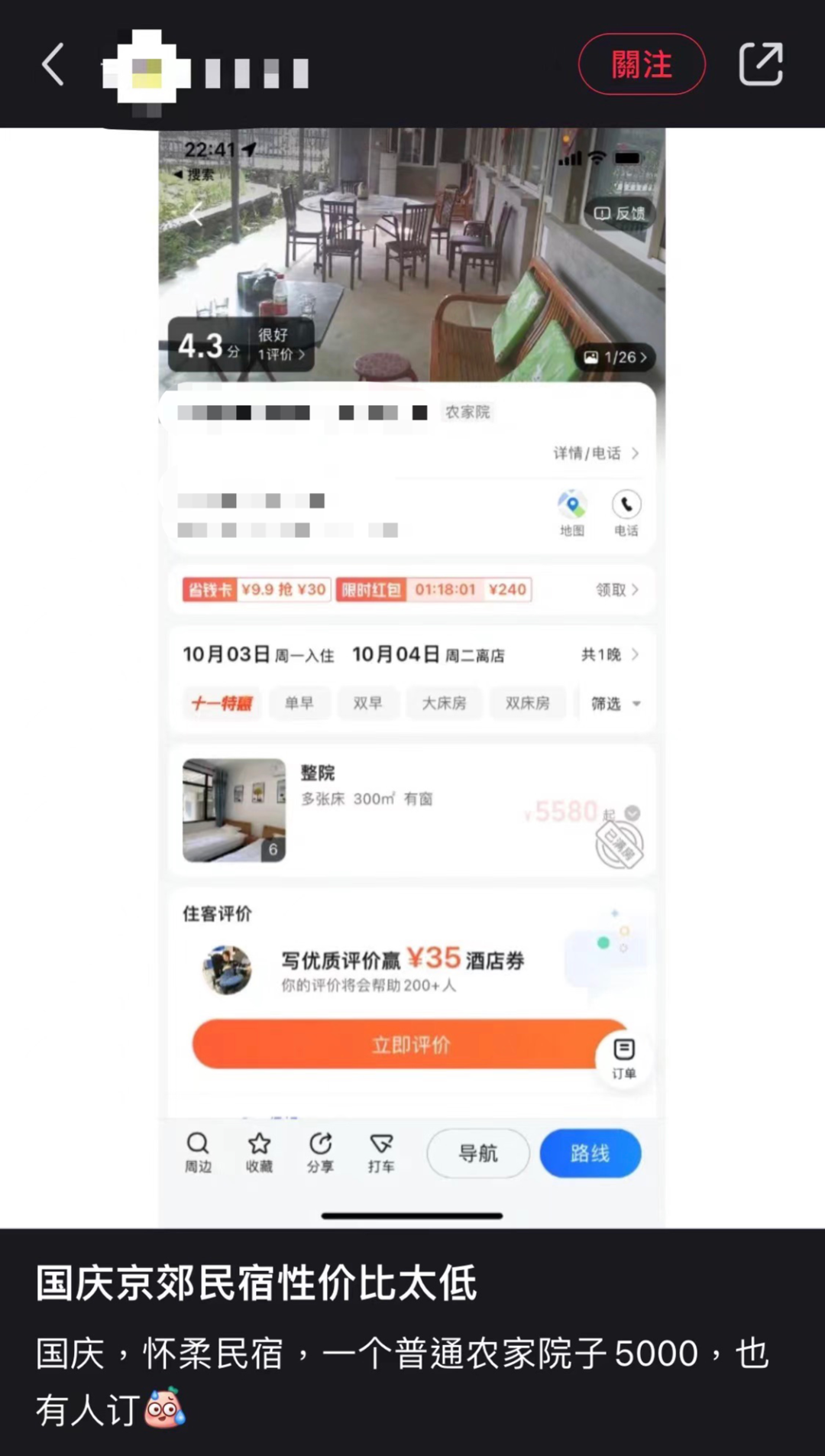The image size is (825, 1456).
Task: Follow the author with the 關注 button
Action: (x=642, y=64)
